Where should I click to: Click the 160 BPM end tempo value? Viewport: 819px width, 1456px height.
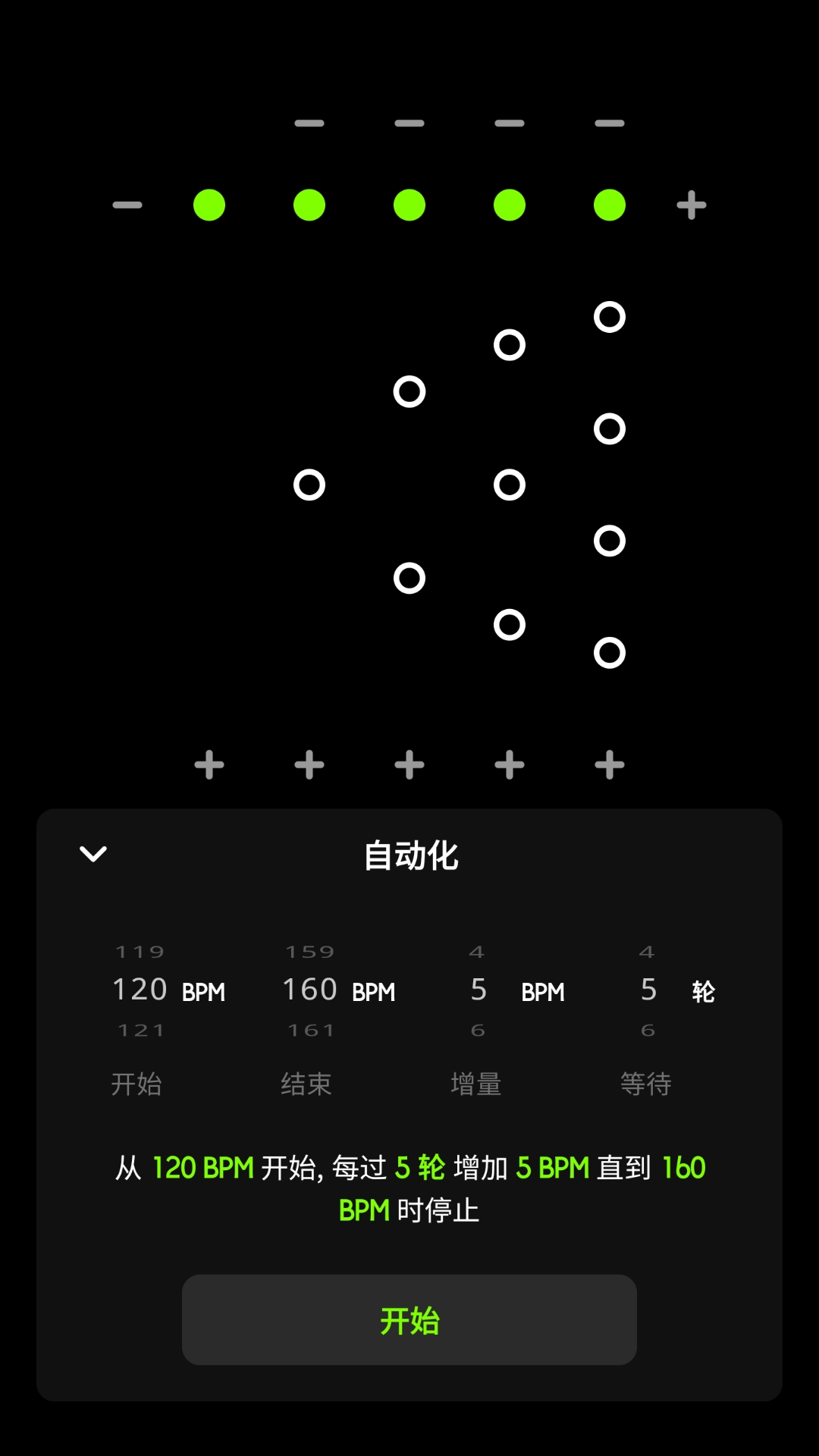310,989
